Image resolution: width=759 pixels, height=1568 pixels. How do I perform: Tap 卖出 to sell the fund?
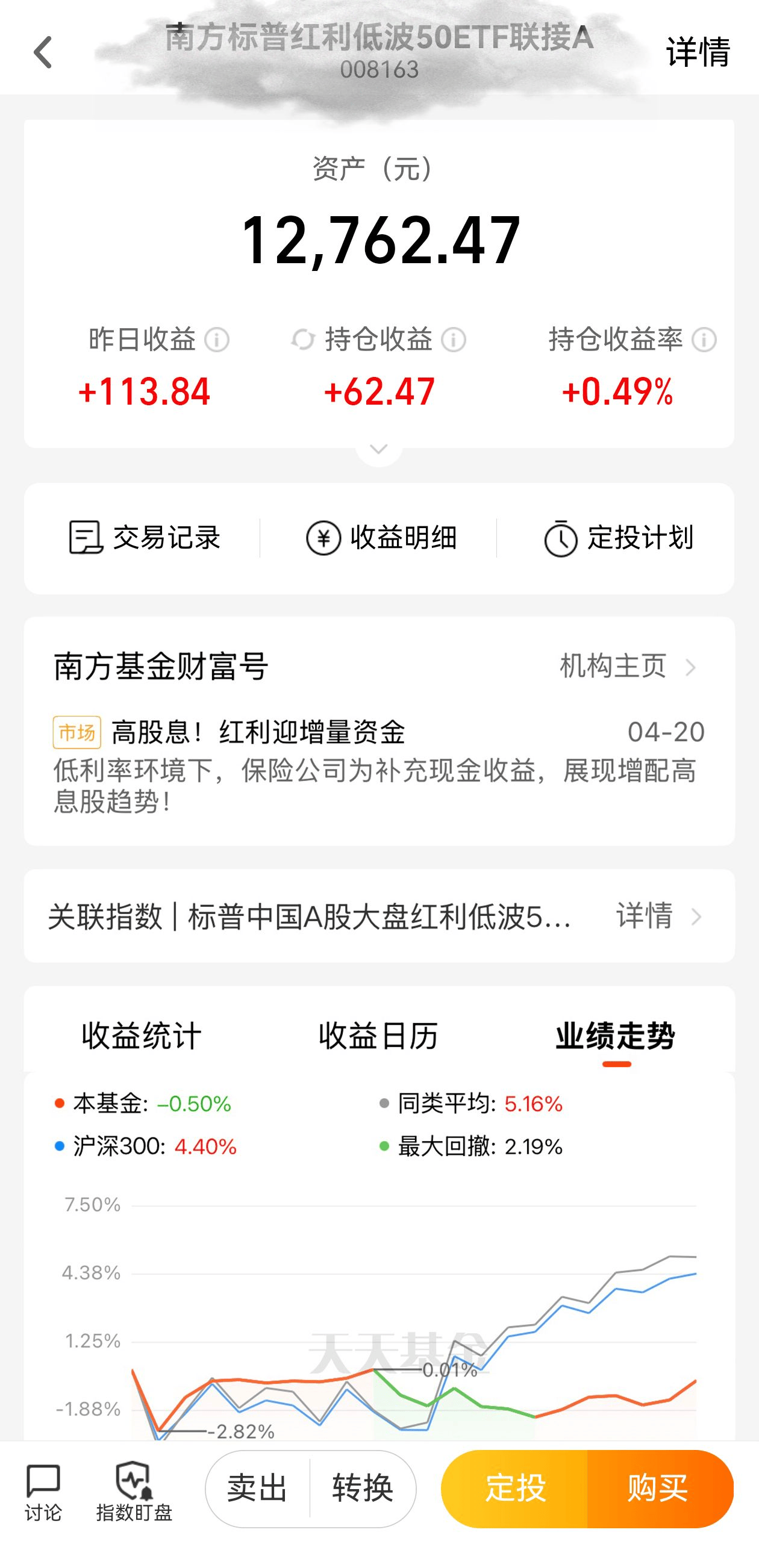coord(257,1489)
